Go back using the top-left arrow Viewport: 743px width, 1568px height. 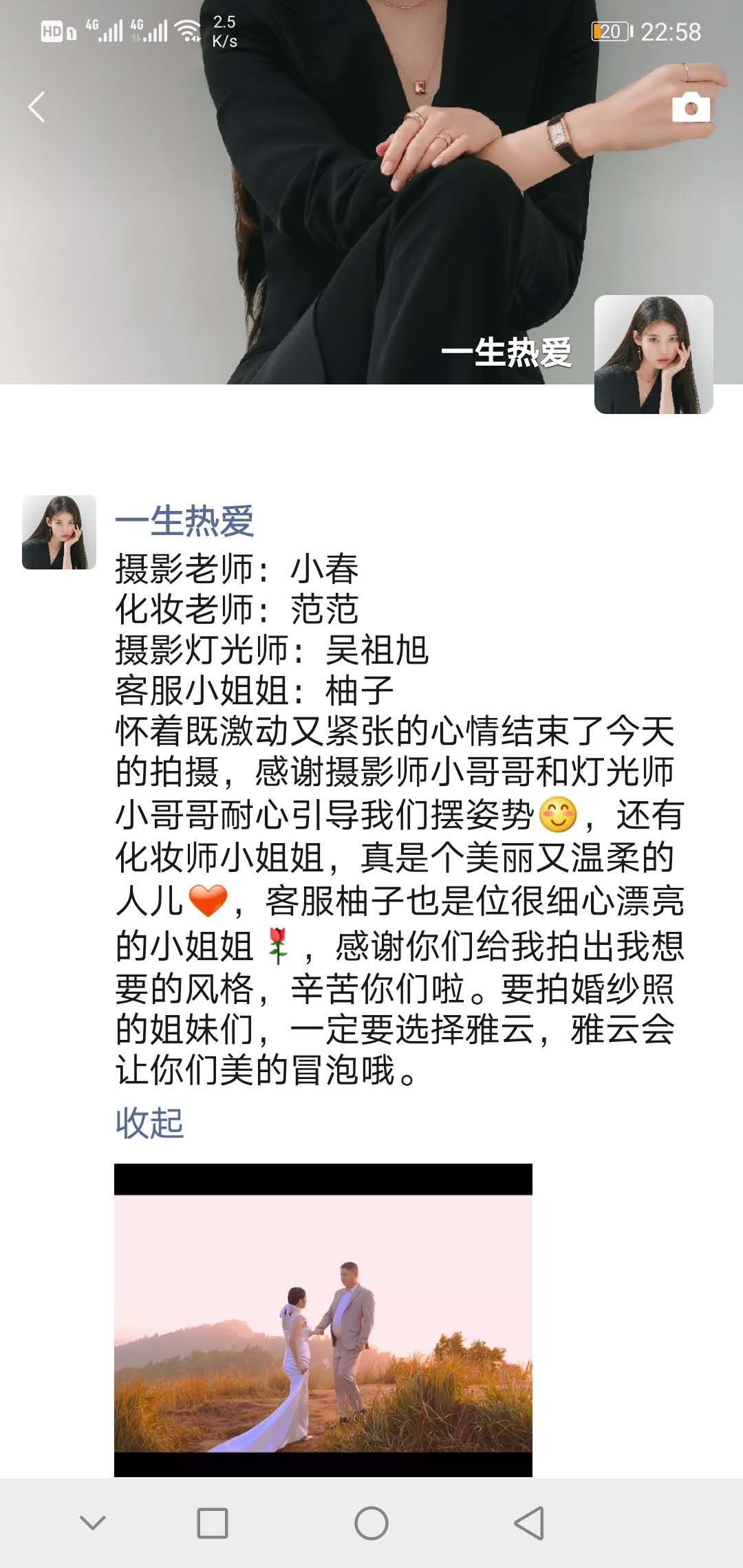36,107
